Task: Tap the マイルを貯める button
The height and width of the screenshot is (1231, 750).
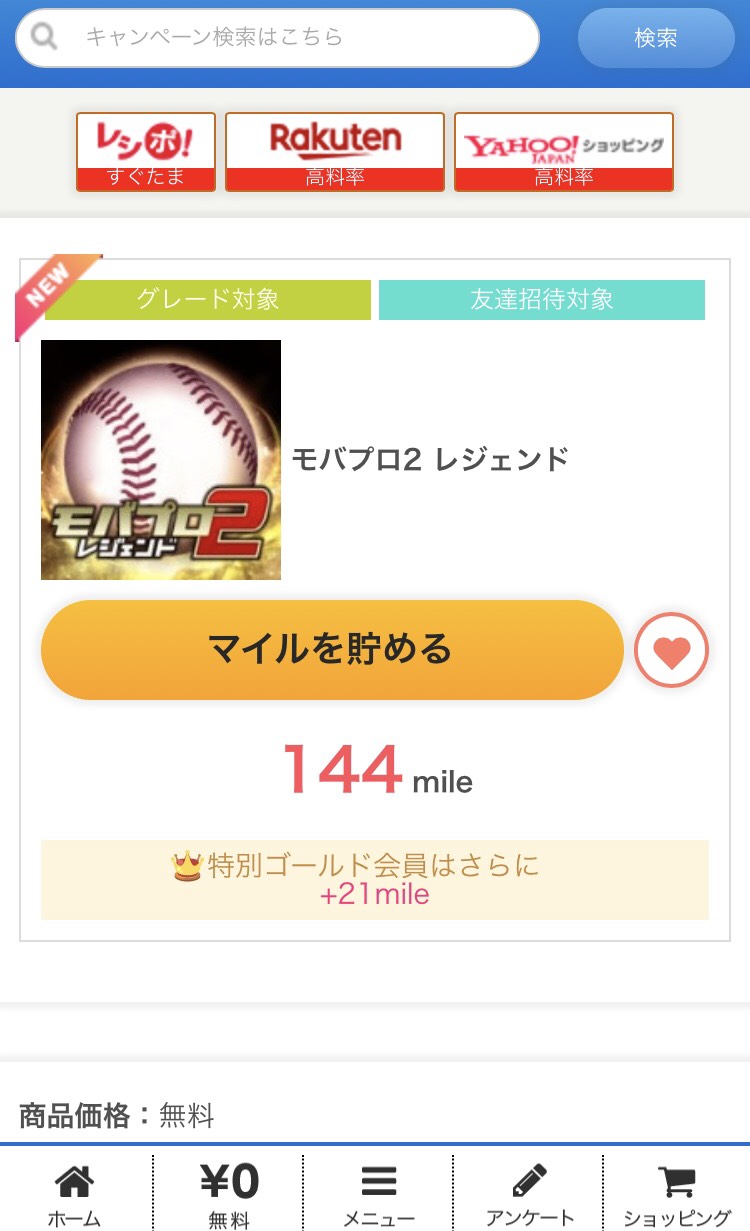Action: click(x=332, y=650)
